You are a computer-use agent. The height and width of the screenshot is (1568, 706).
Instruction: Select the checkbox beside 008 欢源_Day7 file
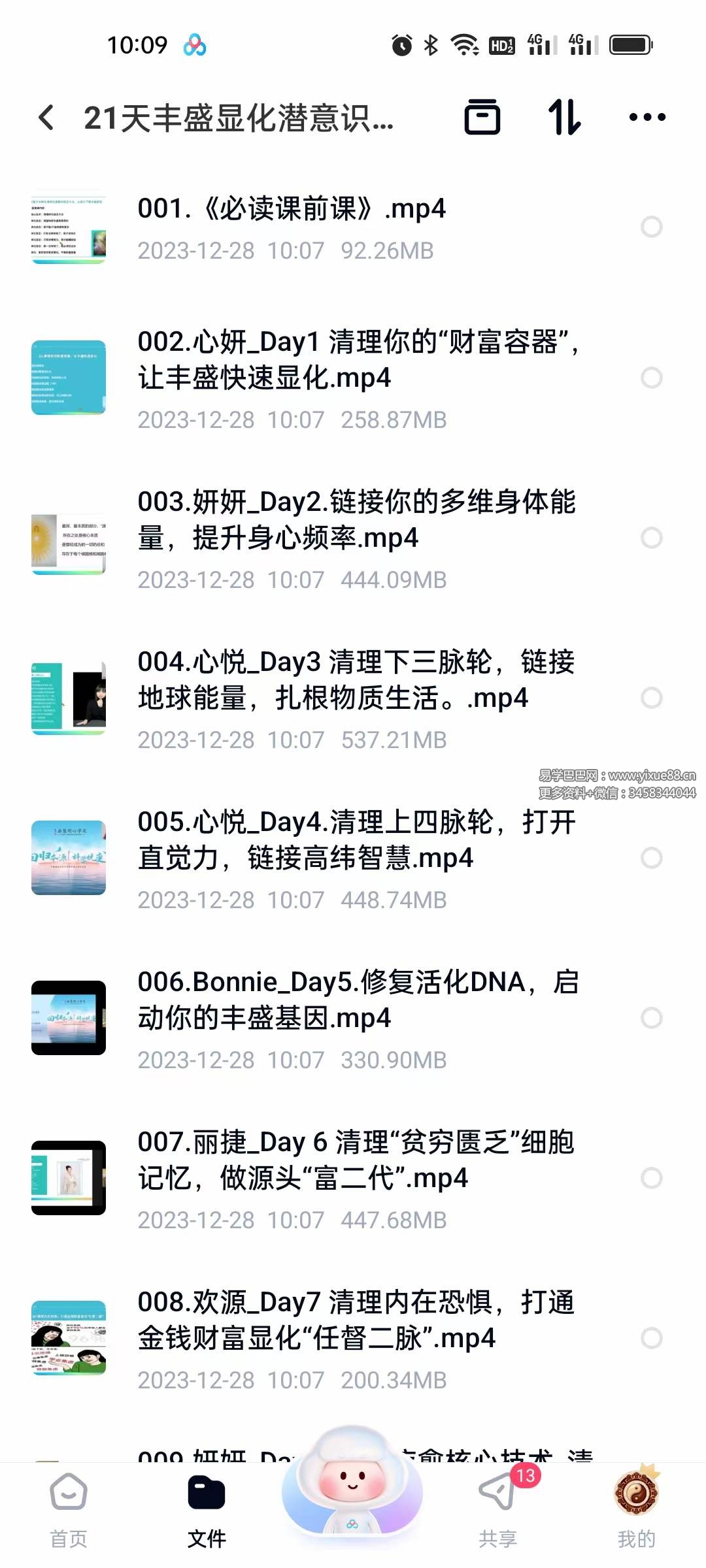(651, 1338)
